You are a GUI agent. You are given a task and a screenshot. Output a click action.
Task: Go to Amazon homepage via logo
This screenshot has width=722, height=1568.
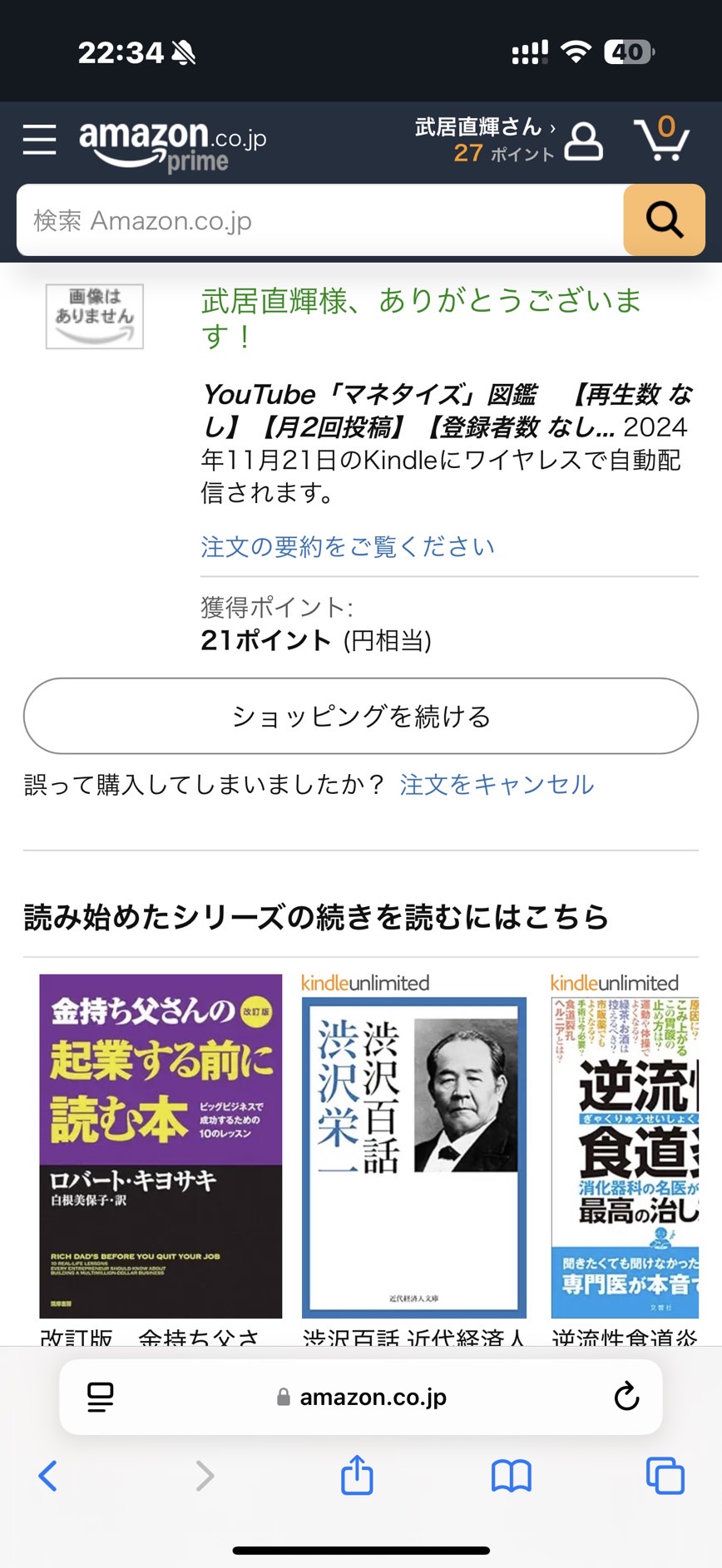(172, 144)
